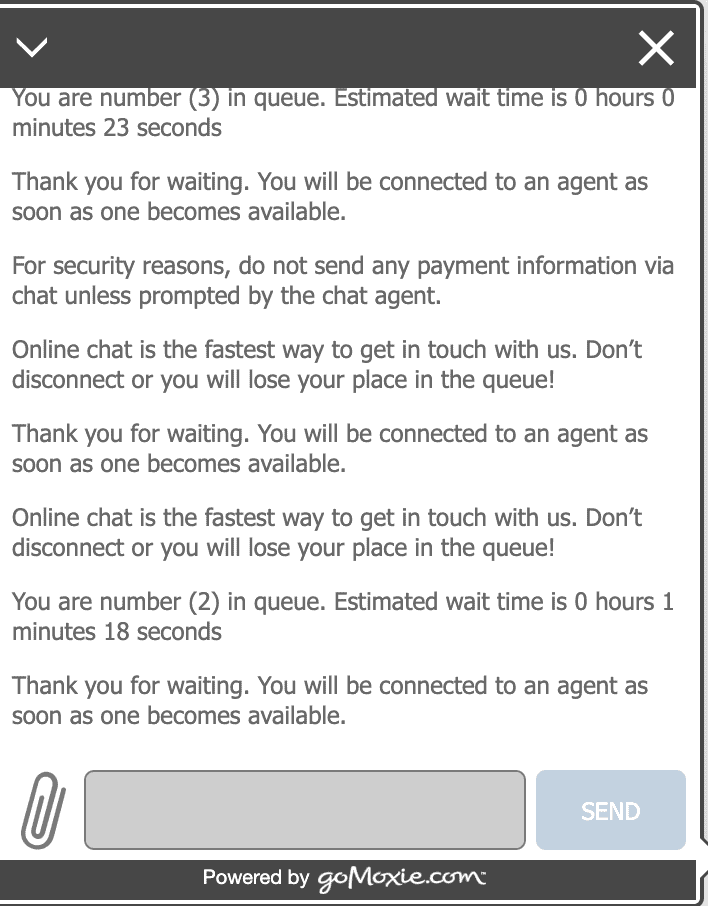Image resolution: width=708 pixels, height=906 pixels.
Task: Attach a file with the paperclip icon
Action: (43, 810)
